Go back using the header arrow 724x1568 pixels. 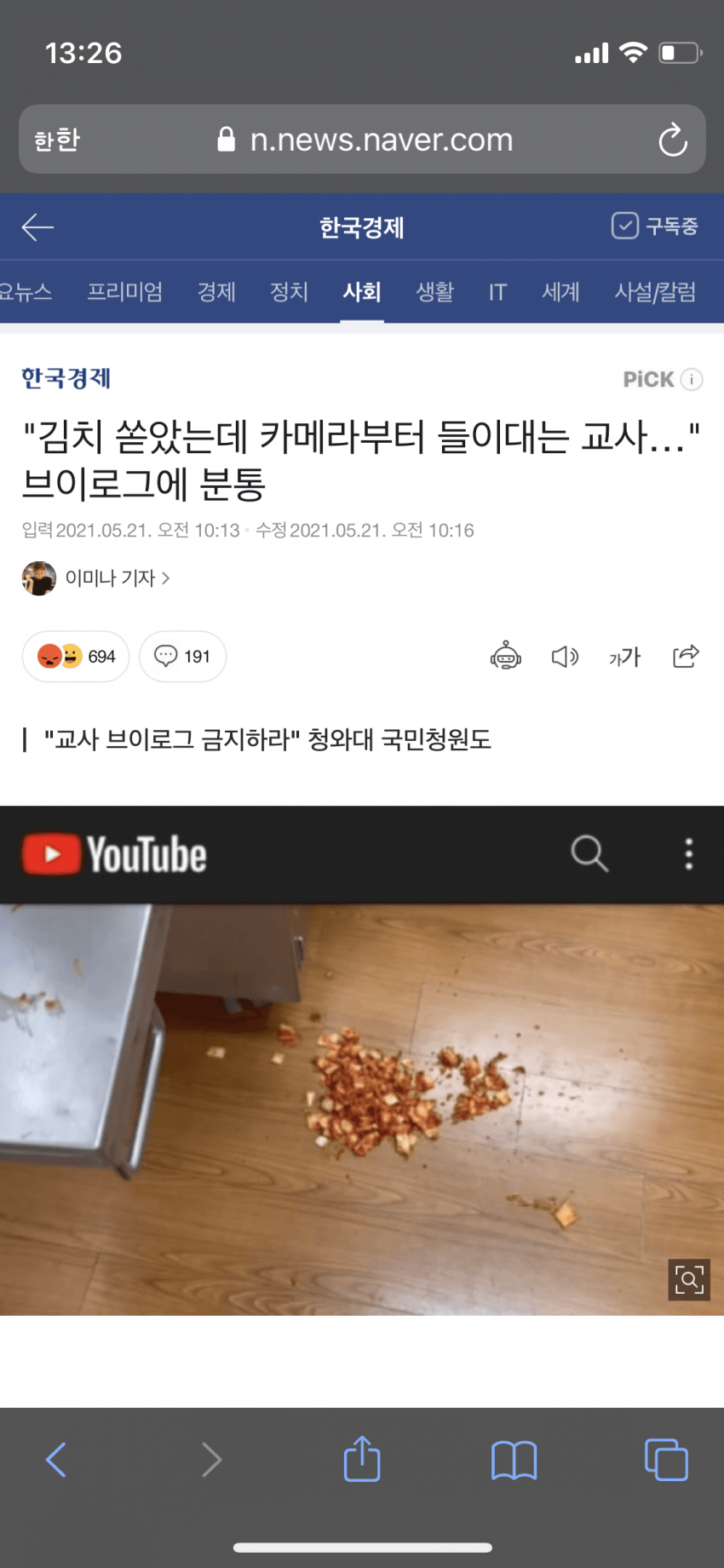pos(37,227)
